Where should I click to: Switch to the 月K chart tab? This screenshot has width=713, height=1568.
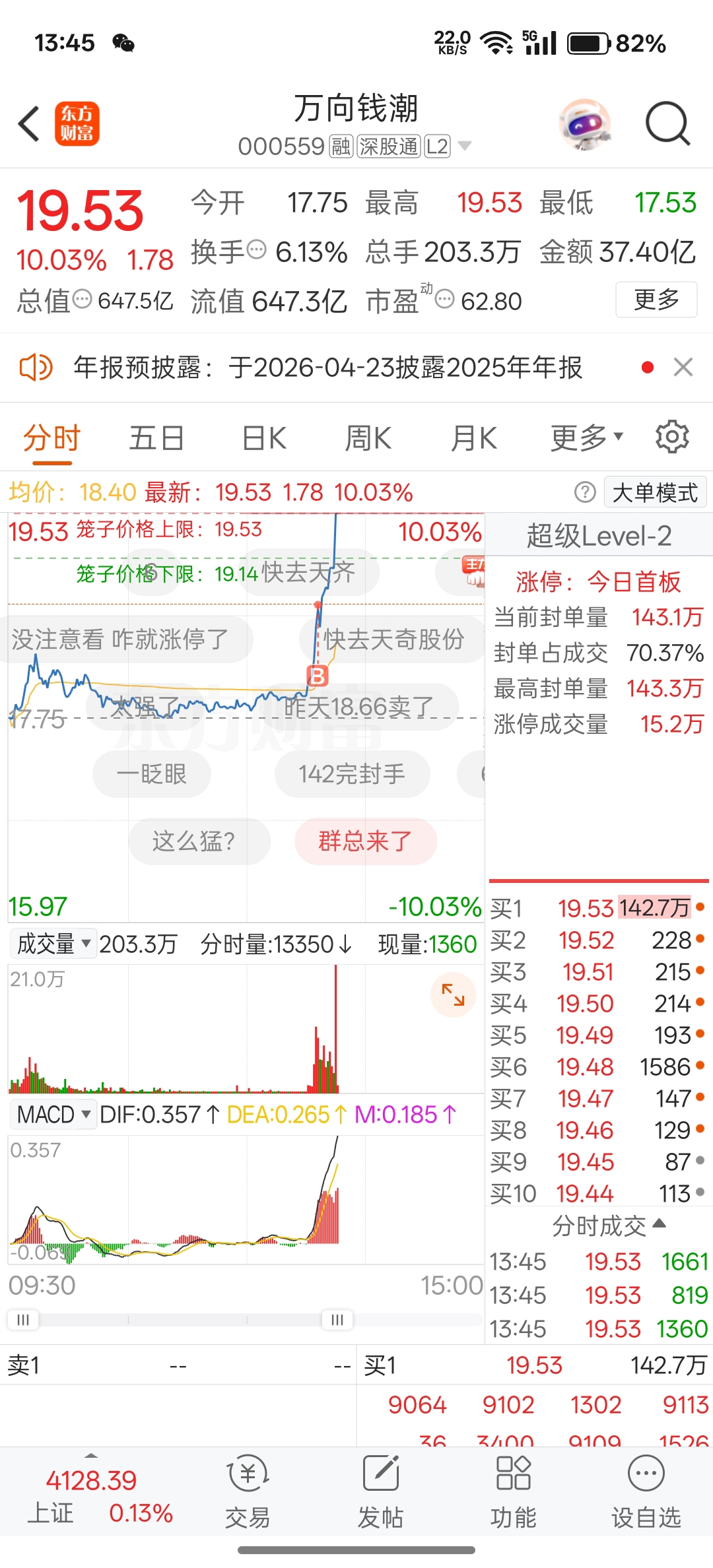(x=473, y=438)
